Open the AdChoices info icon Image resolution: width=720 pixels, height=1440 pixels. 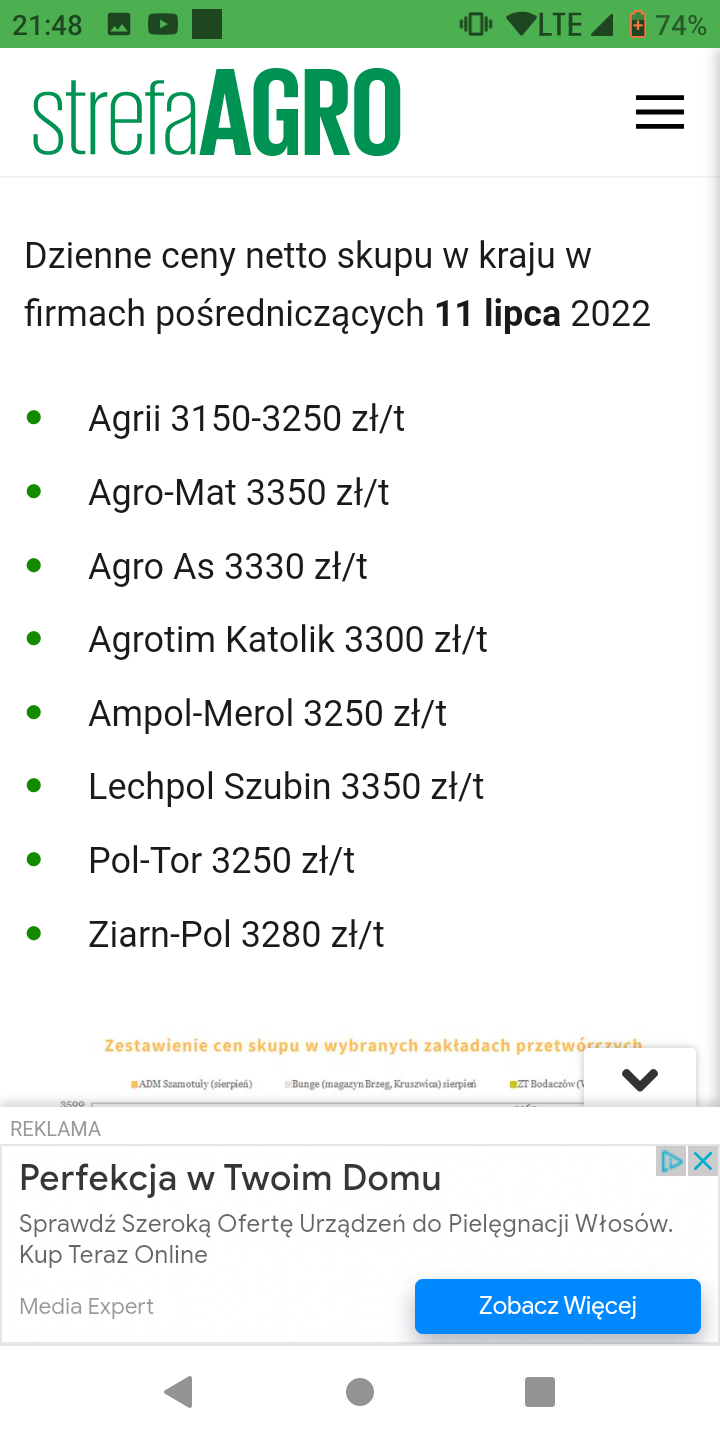tap(672, 1161)
